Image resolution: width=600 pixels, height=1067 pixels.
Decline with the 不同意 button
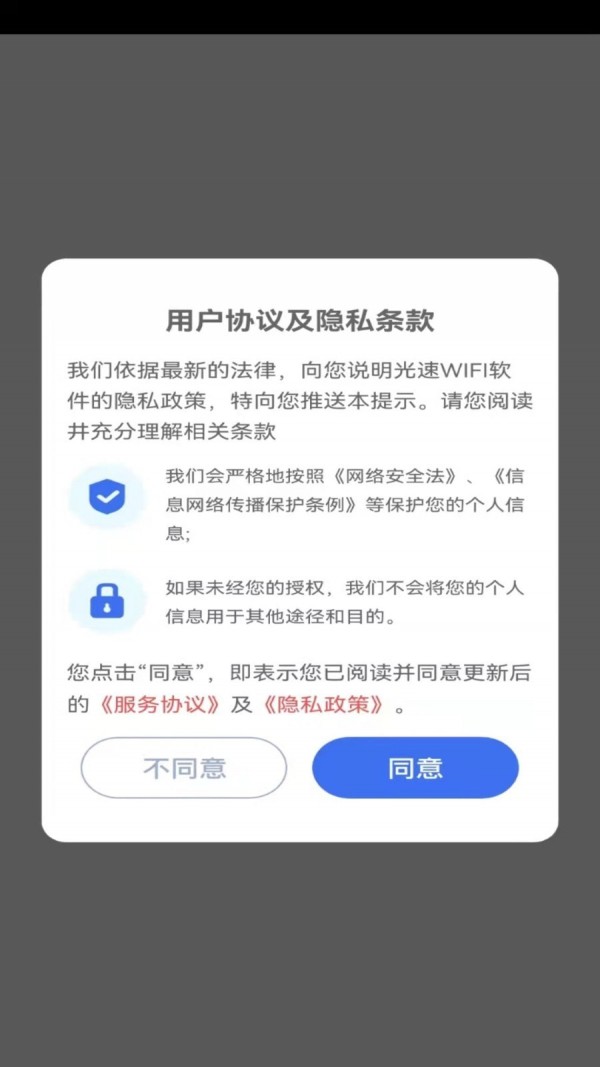[184, 768]
